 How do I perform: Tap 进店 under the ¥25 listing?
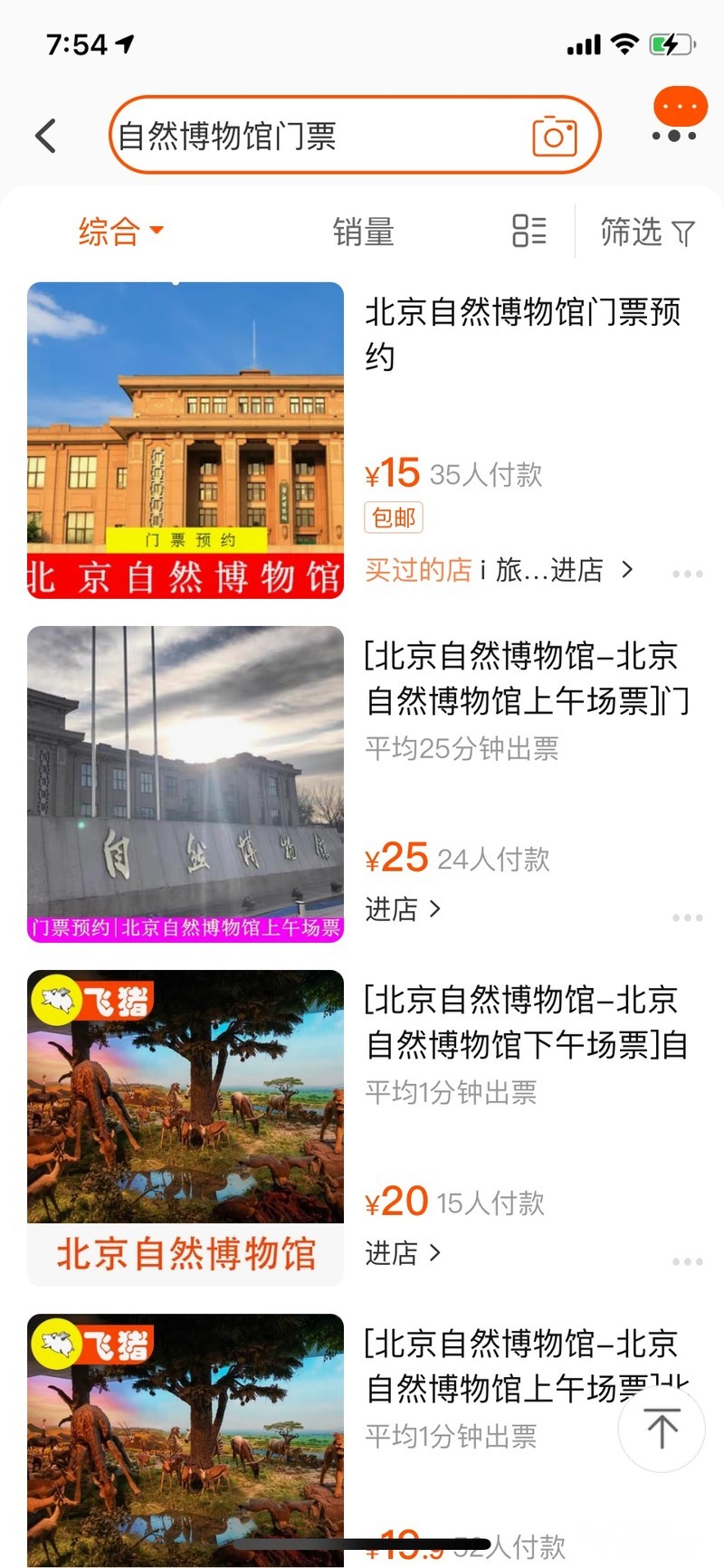point(403,908)
